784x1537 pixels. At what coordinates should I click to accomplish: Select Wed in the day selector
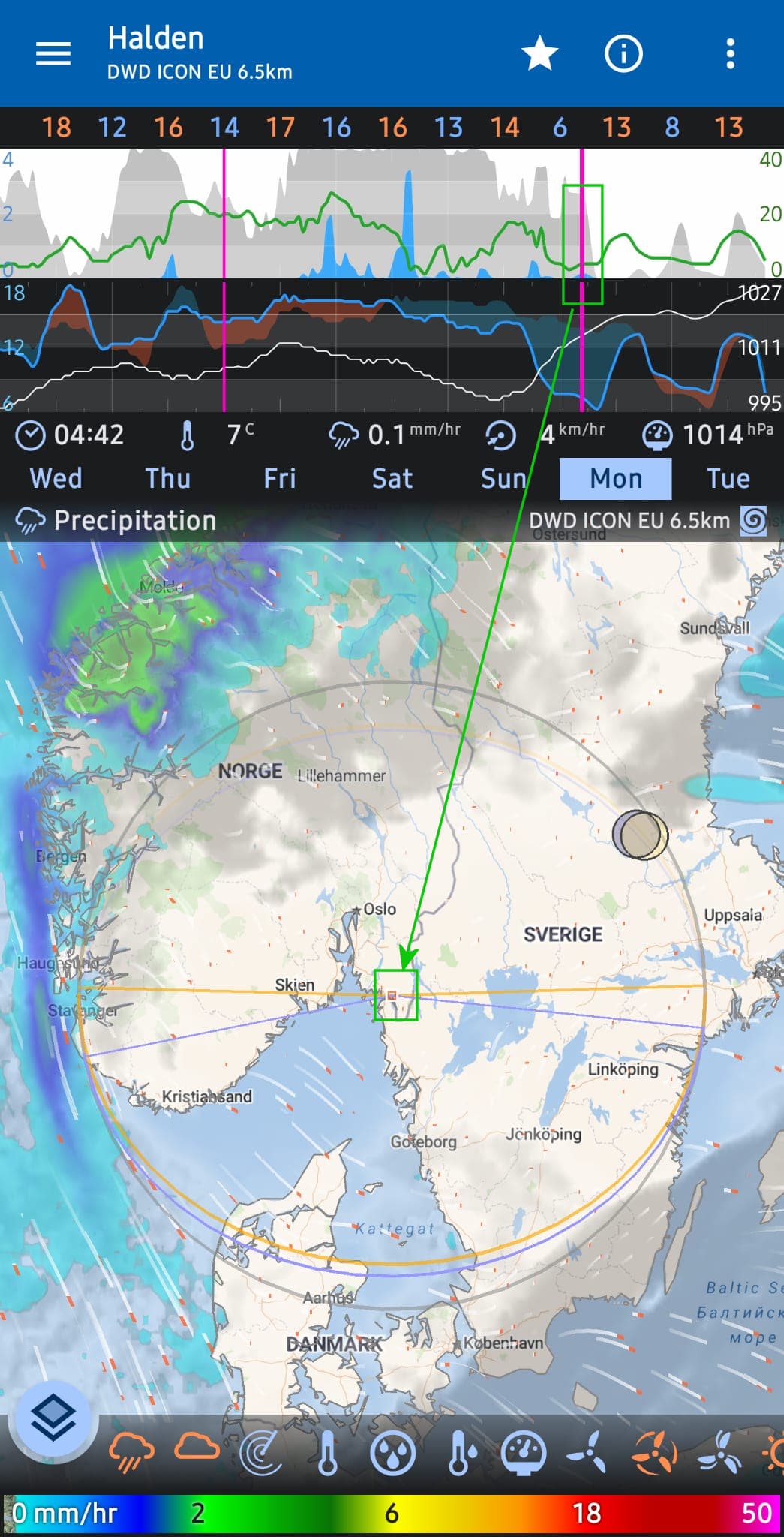point(56,479)
